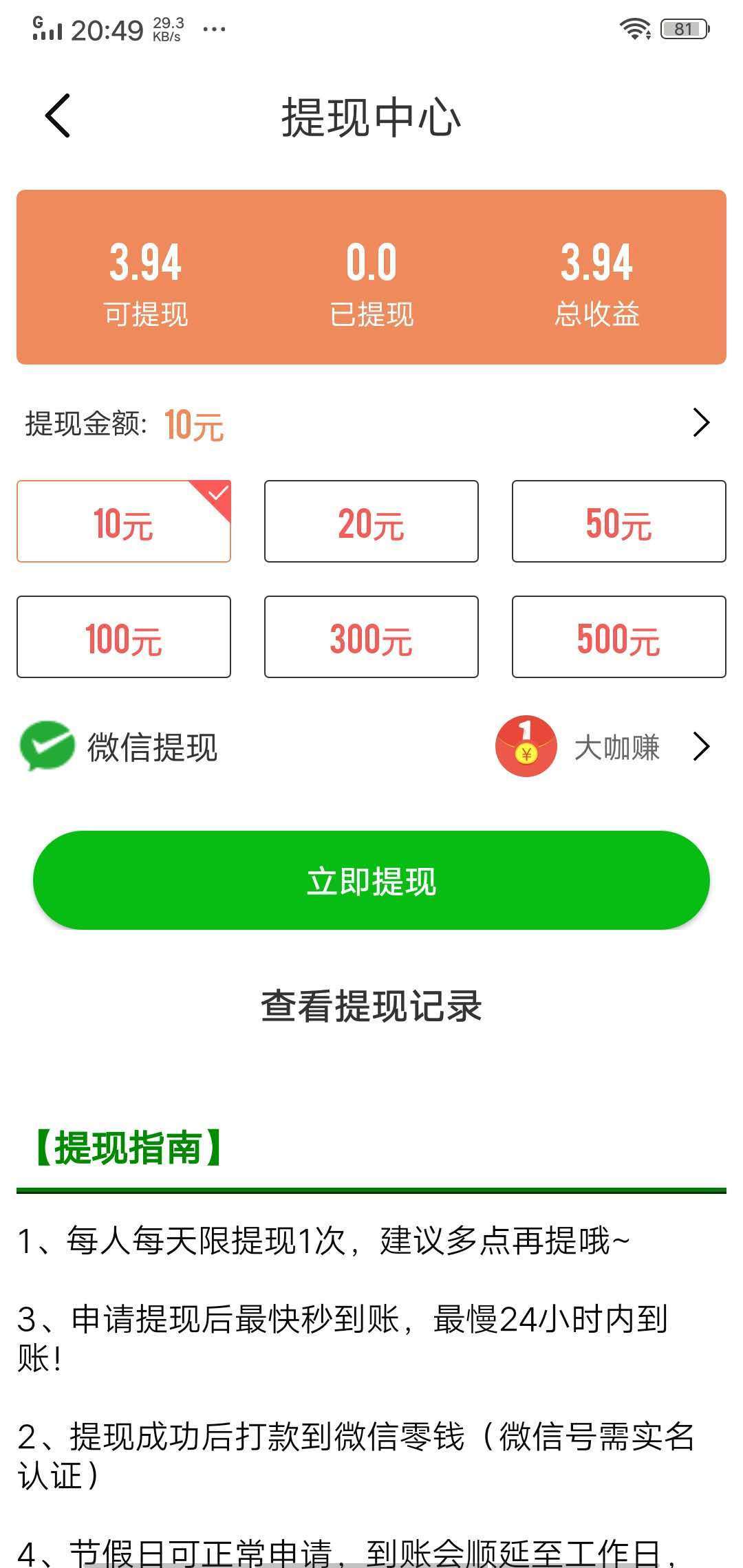Go back from 提现中心
The height and width of the screenshot is (1568, 743).
coord(58,116)
